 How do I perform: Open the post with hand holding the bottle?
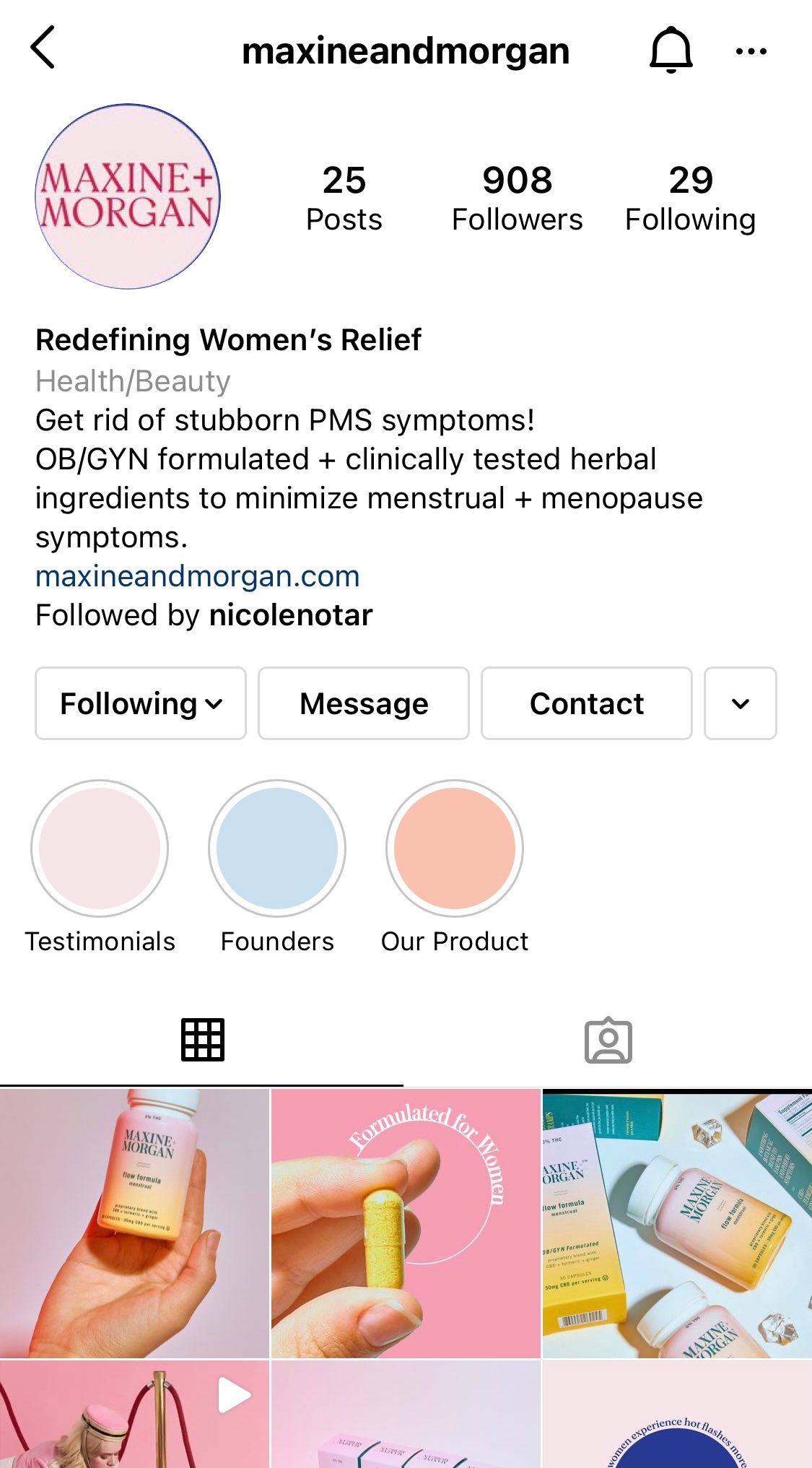click(x=134, y=1223)
